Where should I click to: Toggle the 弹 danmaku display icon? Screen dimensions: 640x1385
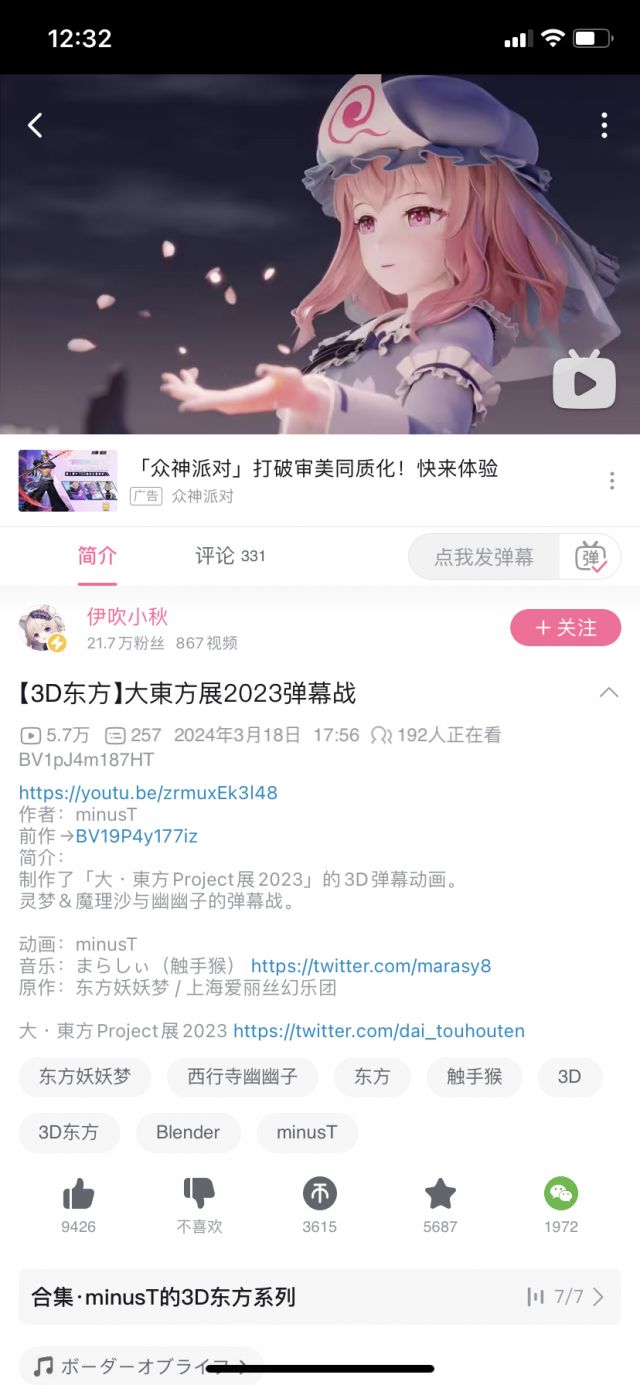coord(591,557)
